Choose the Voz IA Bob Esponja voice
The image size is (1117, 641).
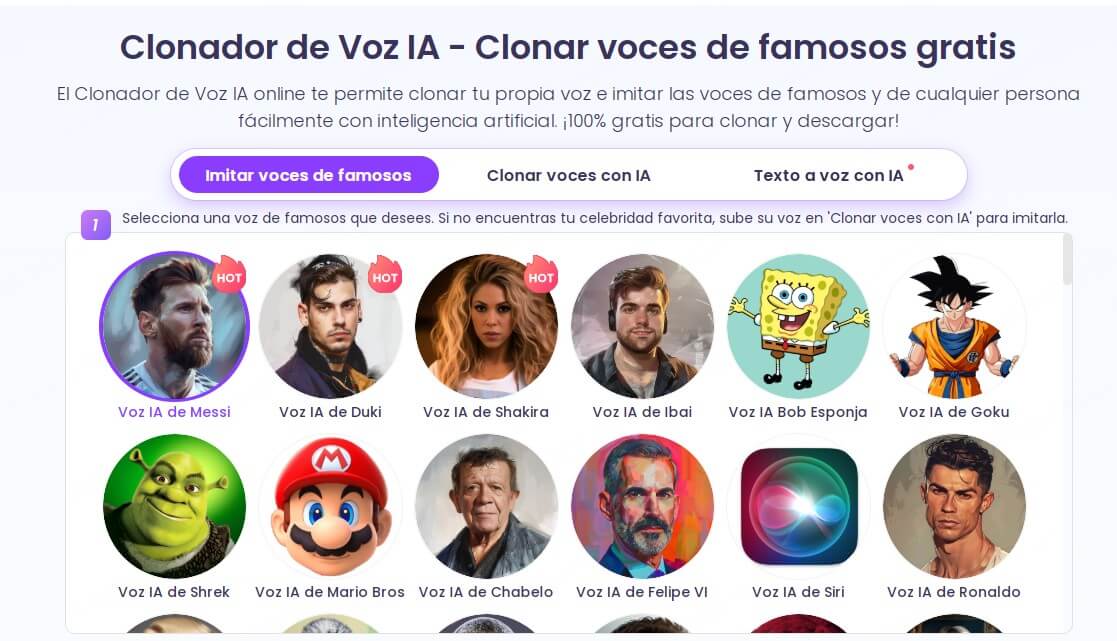(x=798, y=327)
